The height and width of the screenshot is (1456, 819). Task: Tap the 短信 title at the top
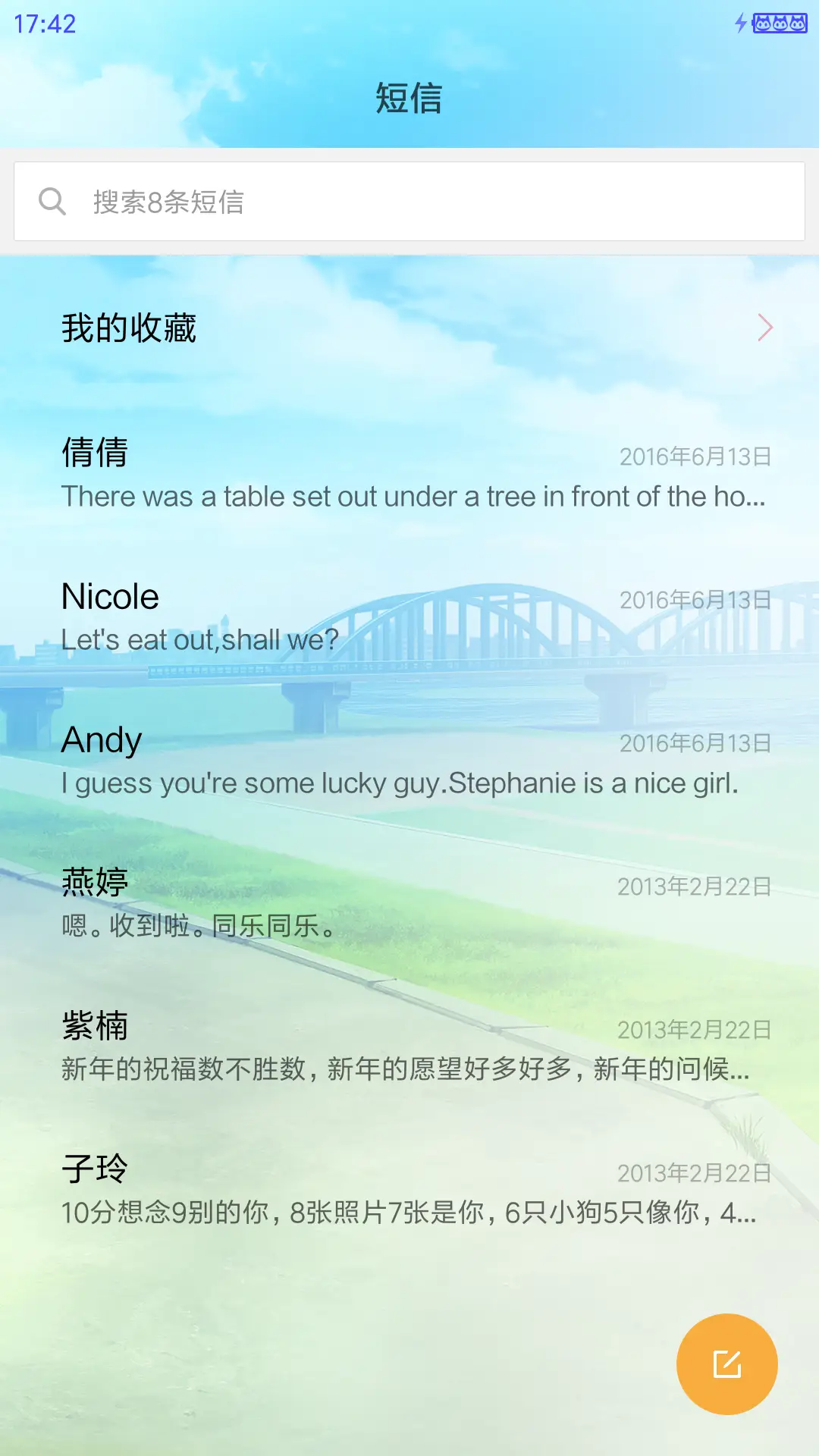coord(409,99)
